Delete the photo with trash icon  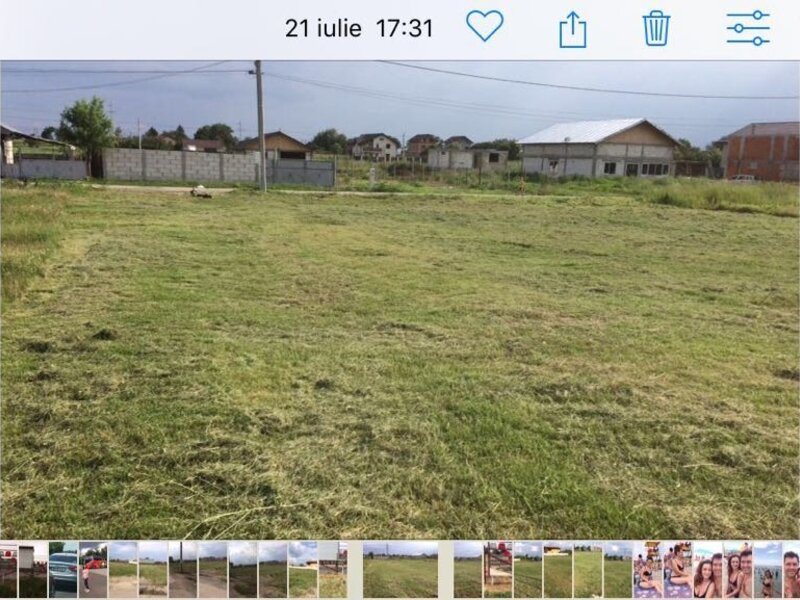tap(656, 28)
